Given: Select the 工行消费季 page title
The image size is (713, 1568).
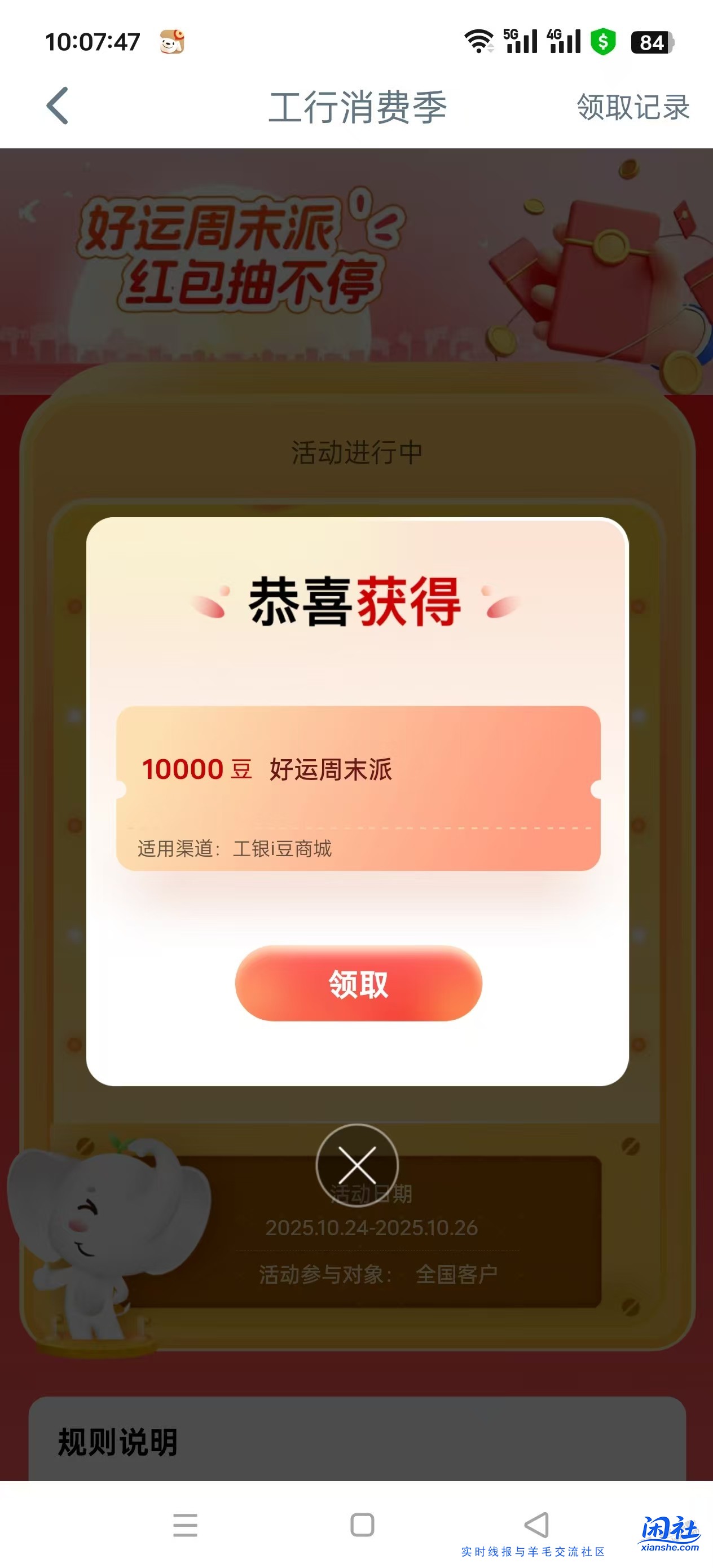Looking at the screenshot, I should [356, 107].
